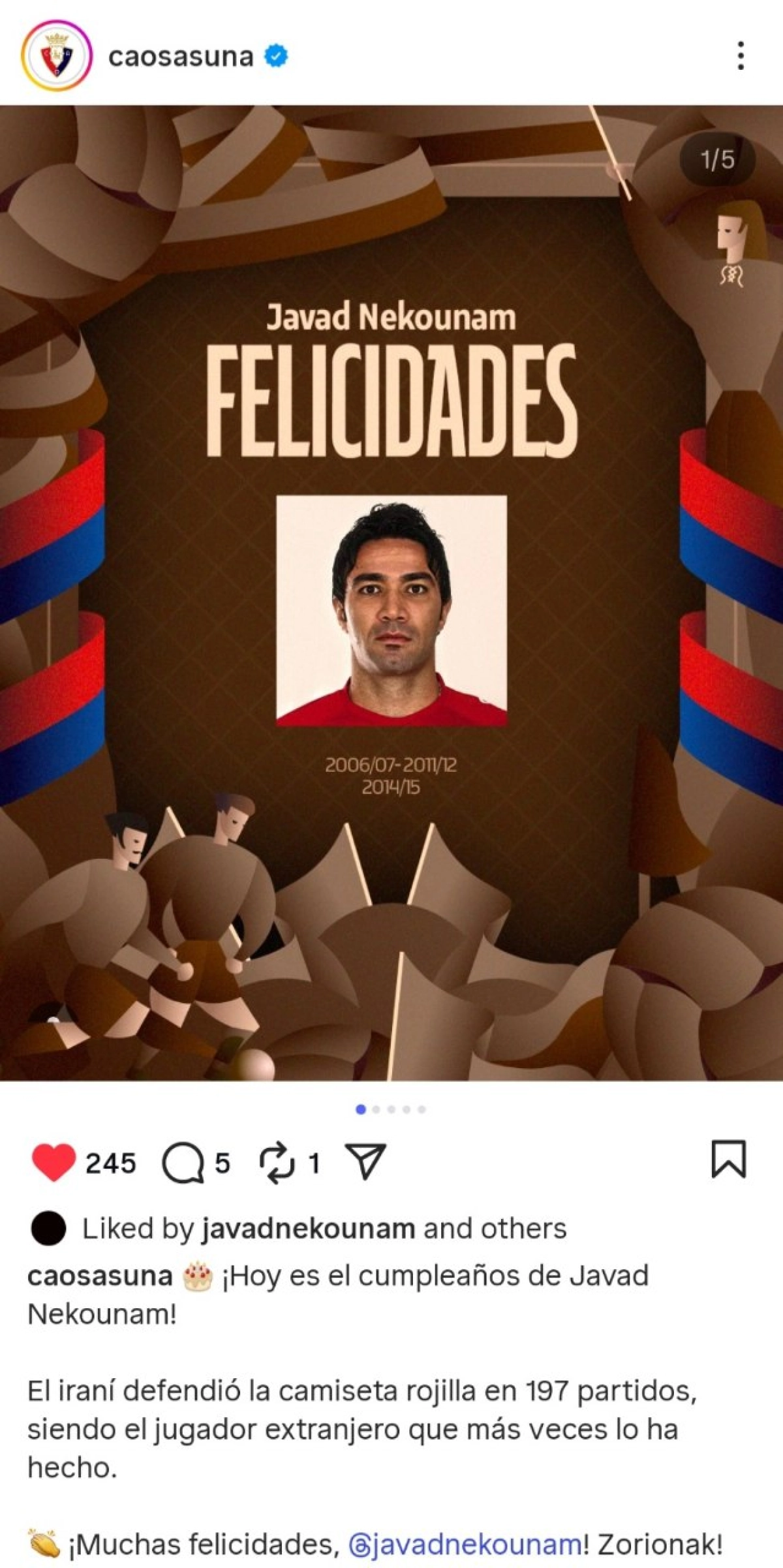
Task: Unlike the post with the red heart
Action: click(x=54, y=1162)
